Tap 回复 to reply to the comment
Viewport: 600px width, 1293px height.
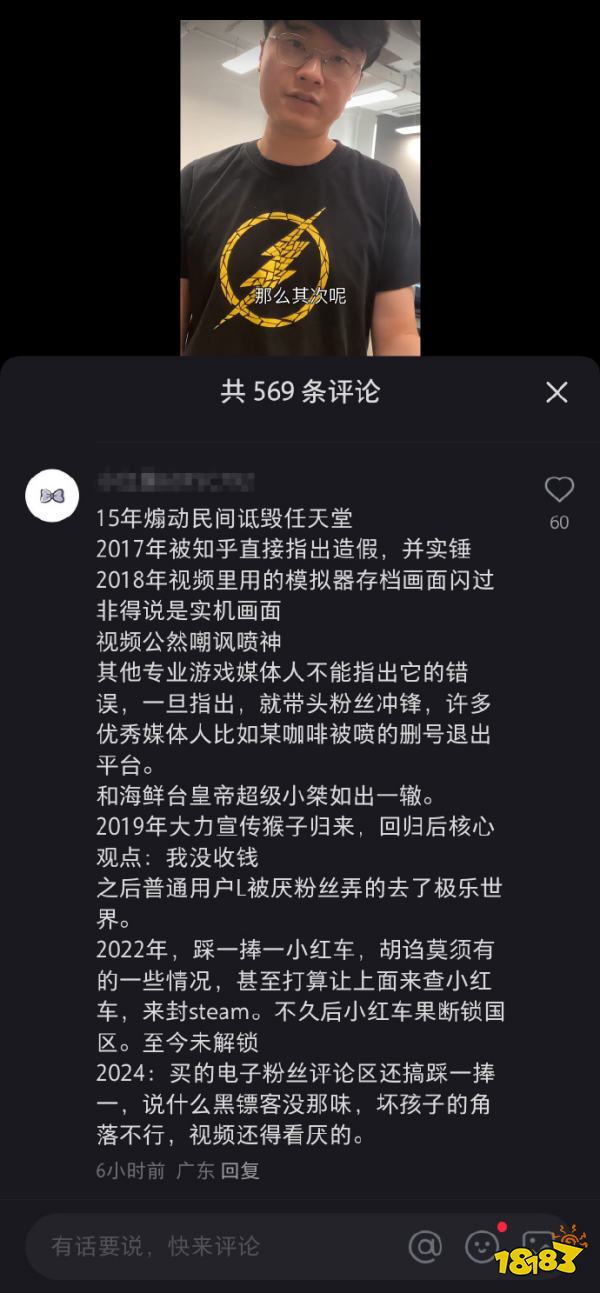(x=240, y=1170)
